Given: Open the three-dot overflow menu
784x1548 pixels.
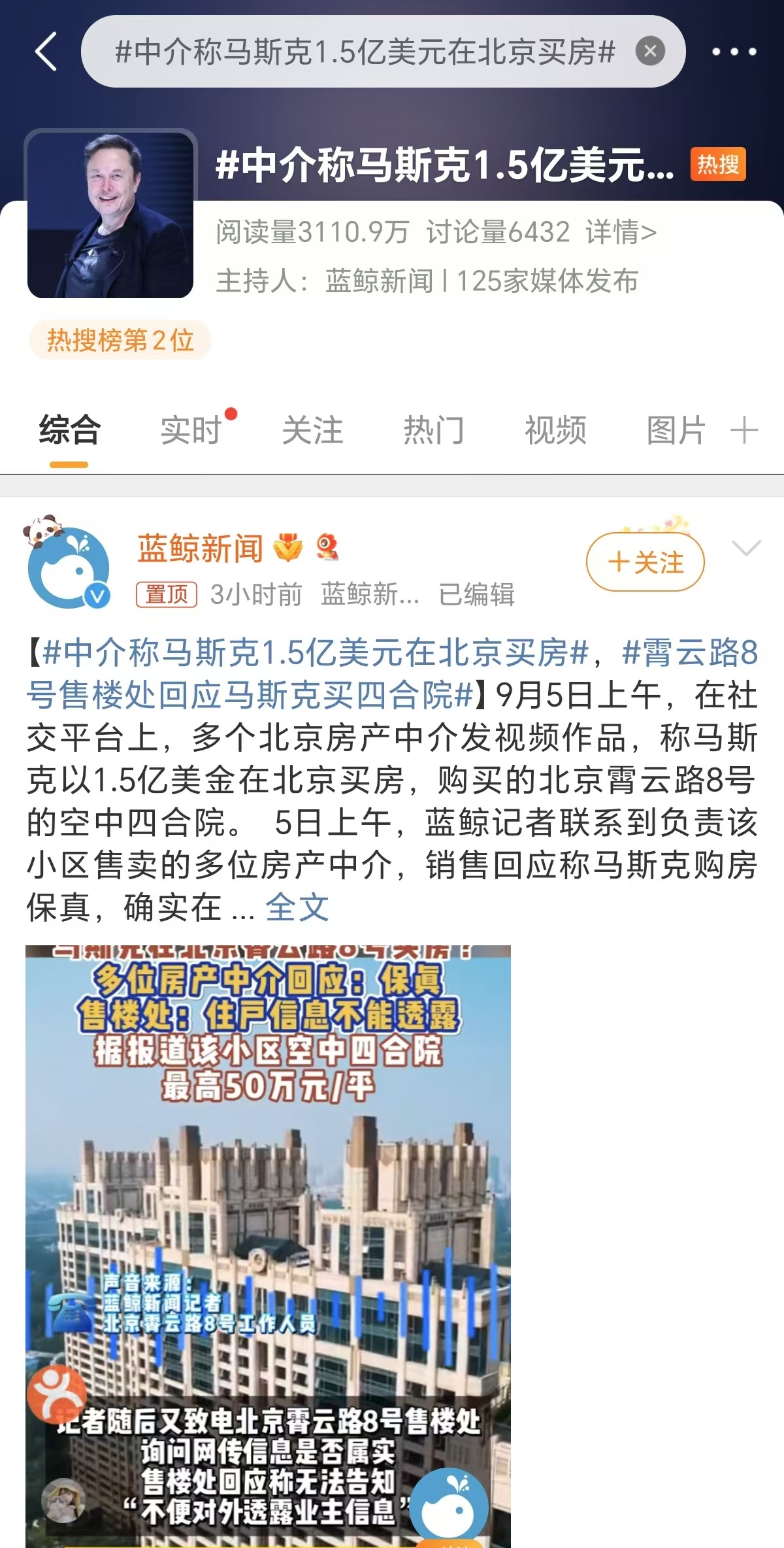Looking at the screenshot, I should click(734, 51).
